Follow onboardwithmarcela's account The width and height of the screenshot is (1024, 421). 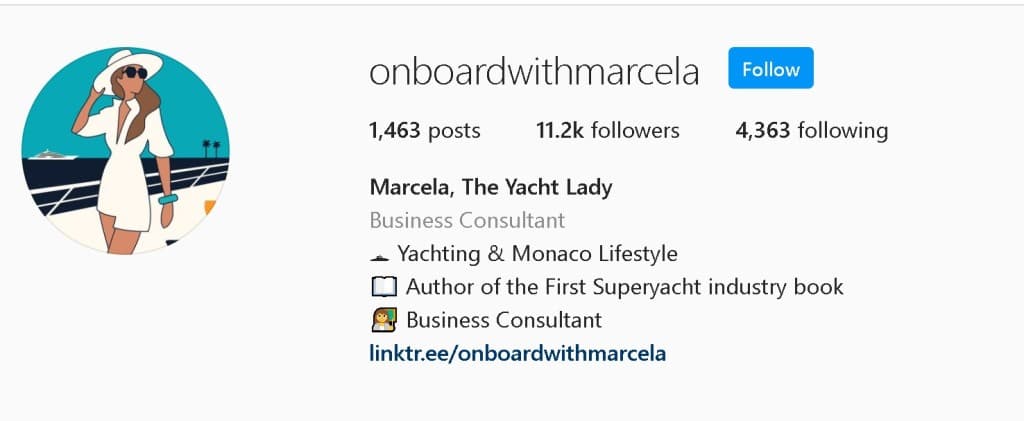coord(770,69)
